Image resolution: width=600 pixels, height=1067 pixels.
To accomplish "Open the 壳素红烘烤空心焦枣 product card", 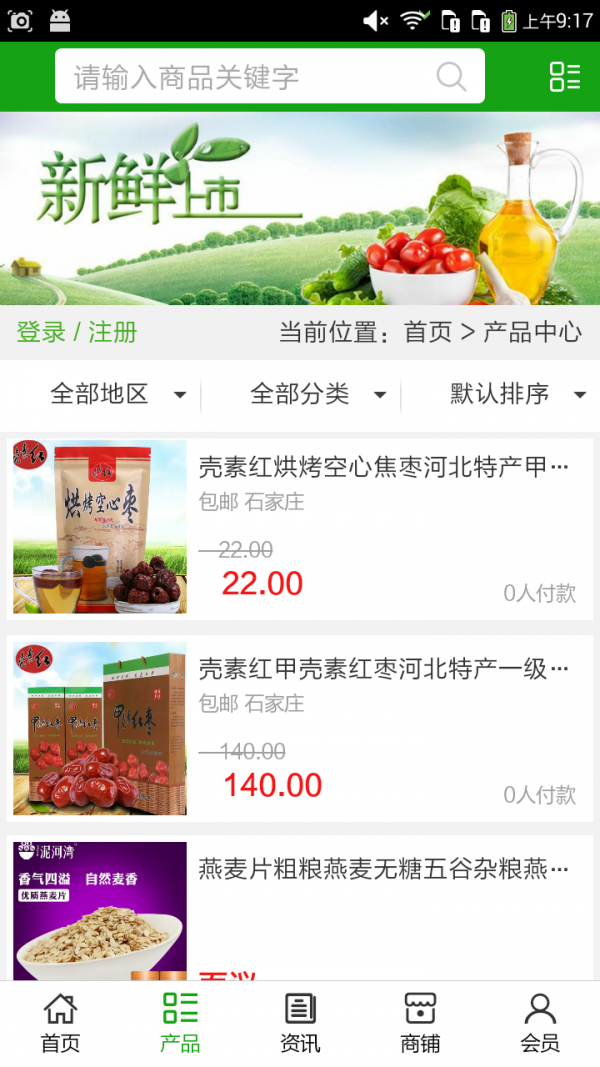I will (300, 526).
